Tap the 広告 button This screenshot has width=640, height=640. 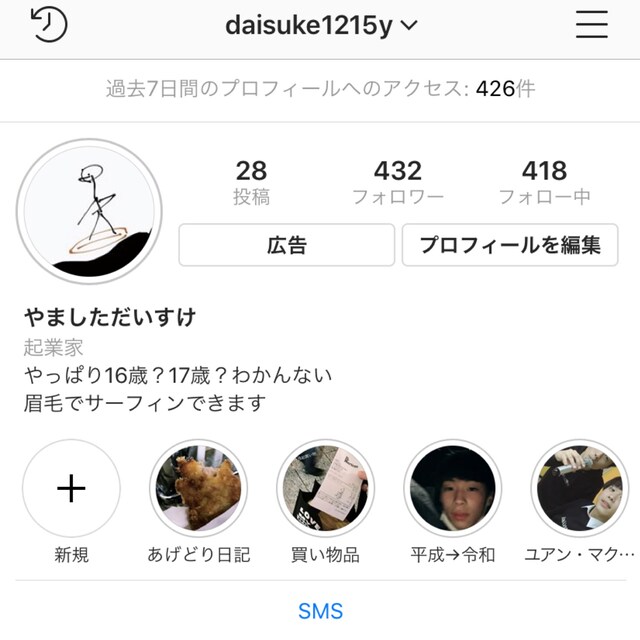coord(287,245)
